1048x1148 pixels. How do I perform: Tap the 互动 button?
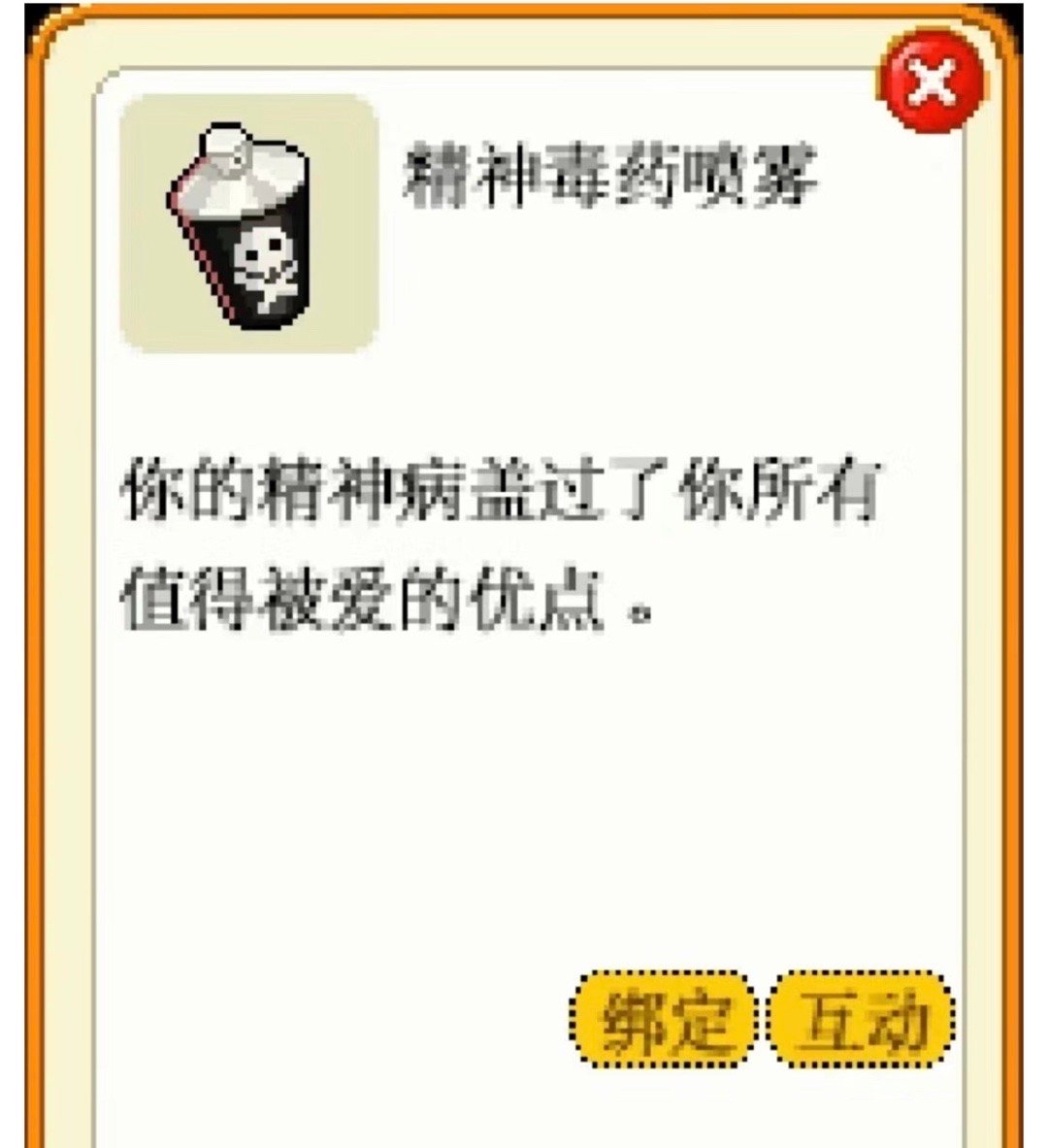[x=860, y=1019]
